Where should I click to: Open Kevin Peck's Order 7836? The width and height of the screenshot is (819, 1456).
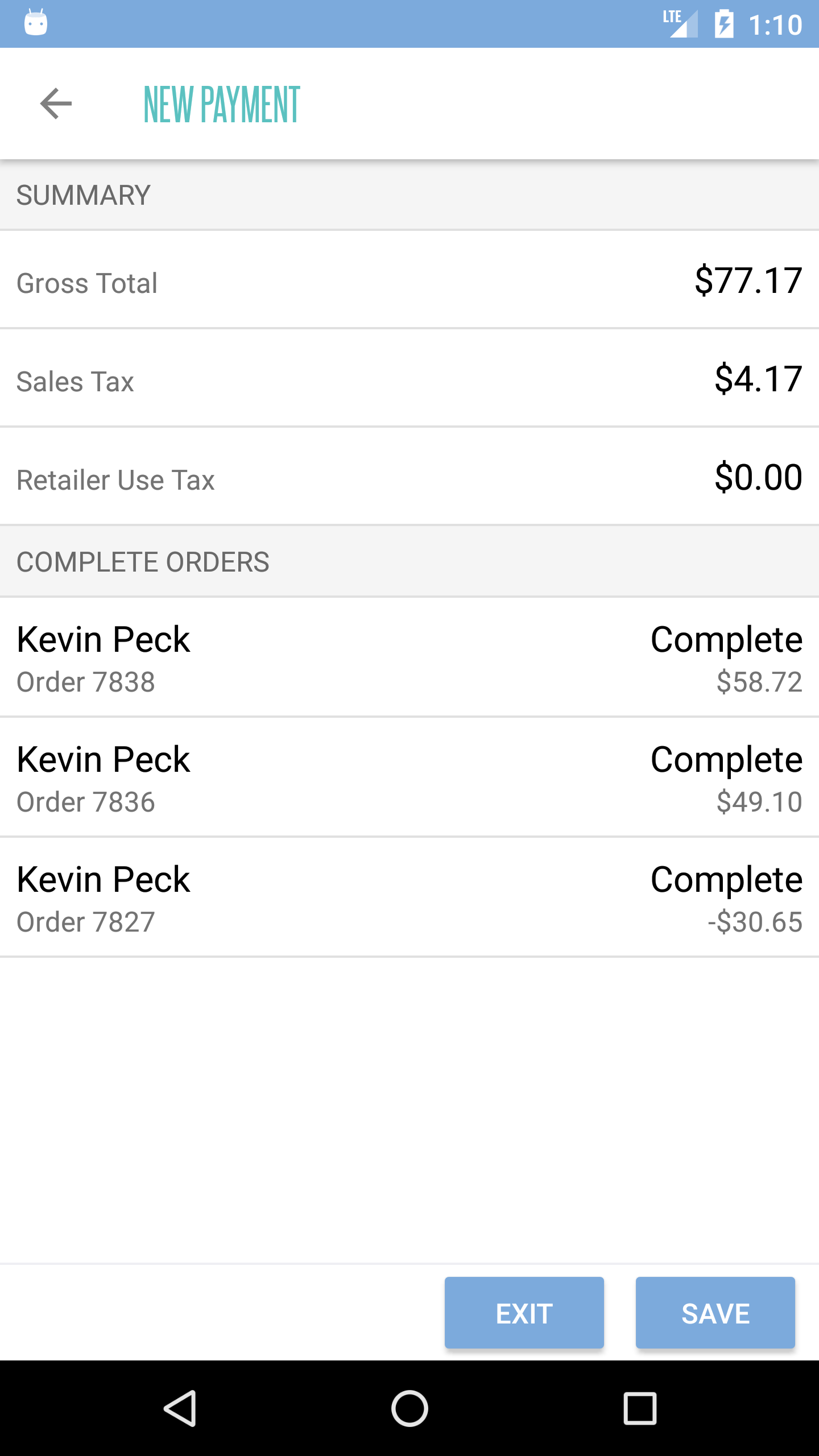pyautogui.click(x=409, y=777)
